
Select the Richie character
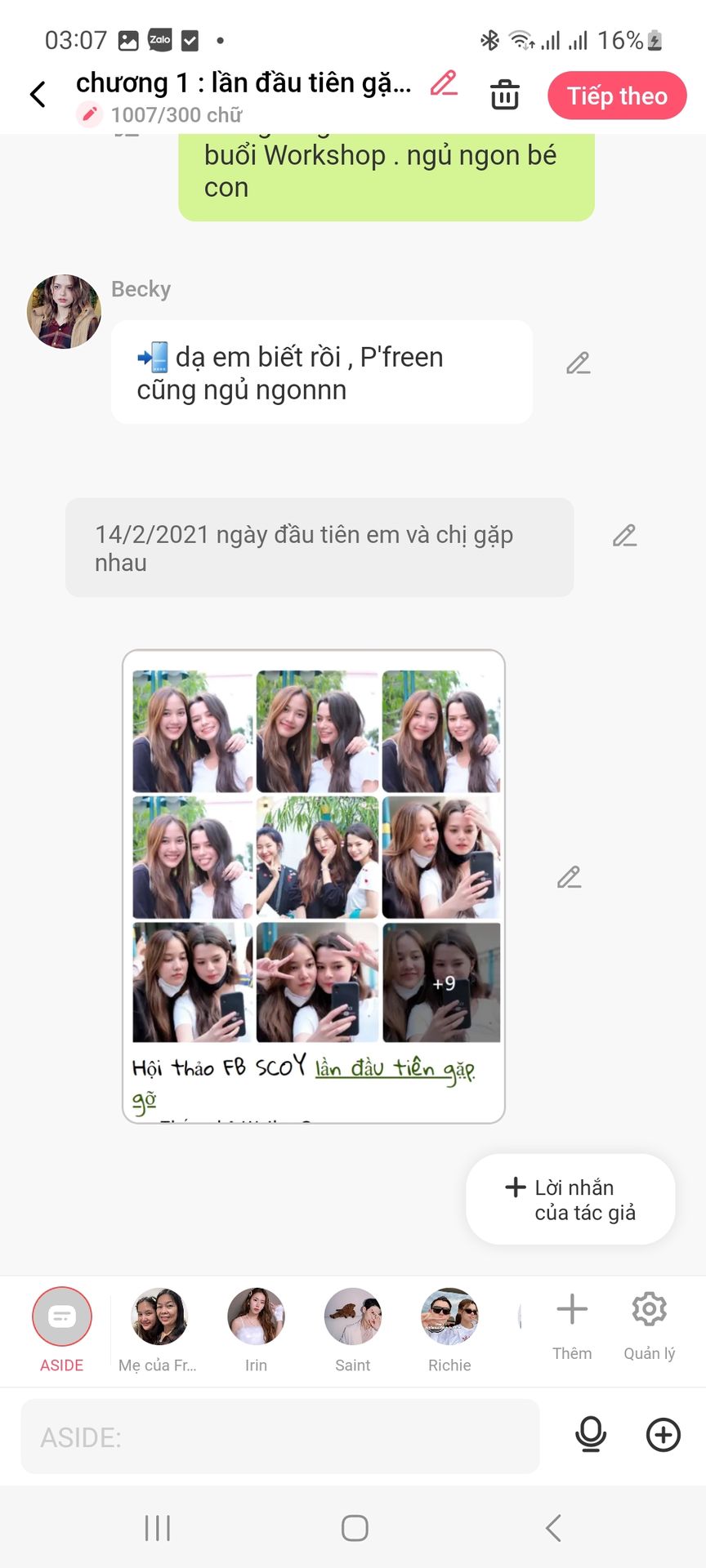coord(449,1330)
